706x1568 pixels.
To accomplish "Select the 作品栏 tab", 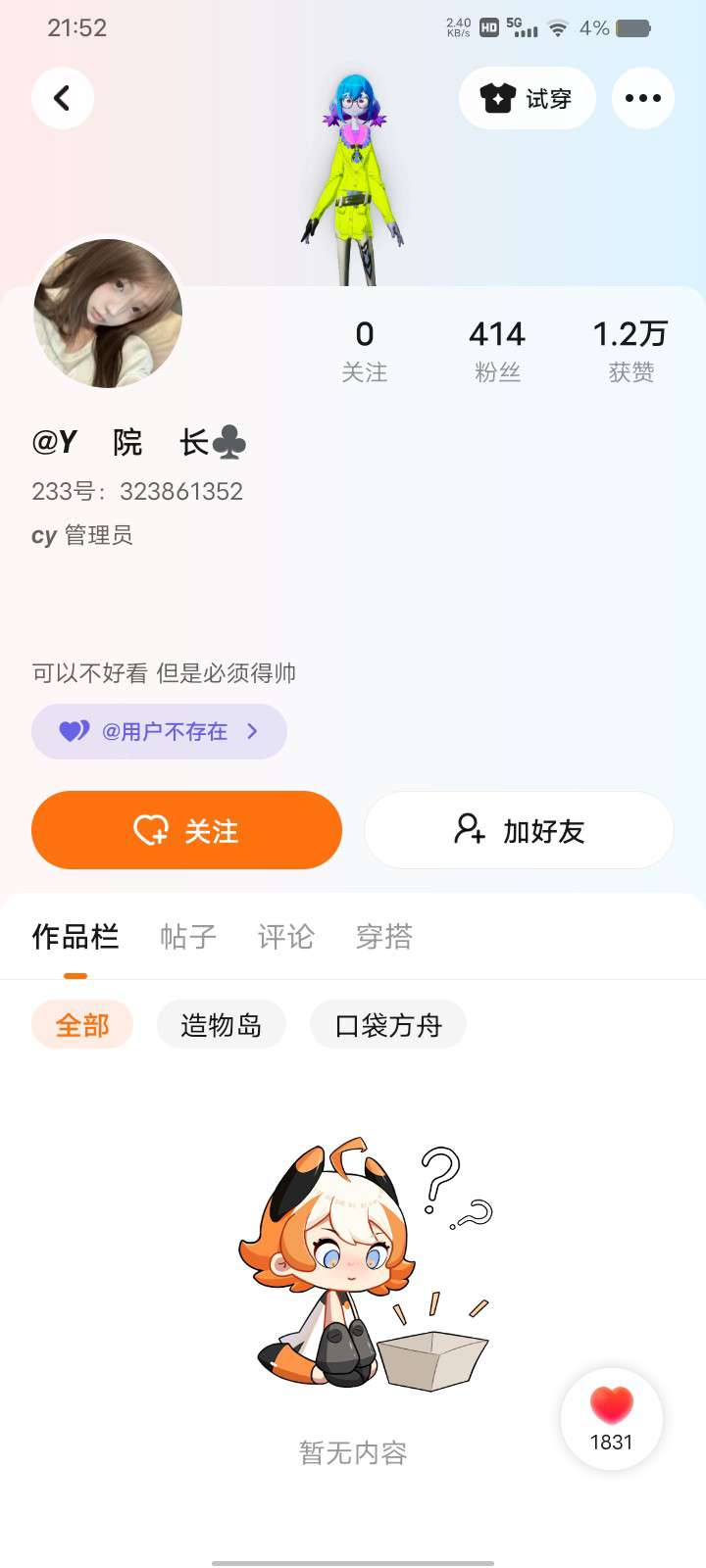I will coord(76,937).
